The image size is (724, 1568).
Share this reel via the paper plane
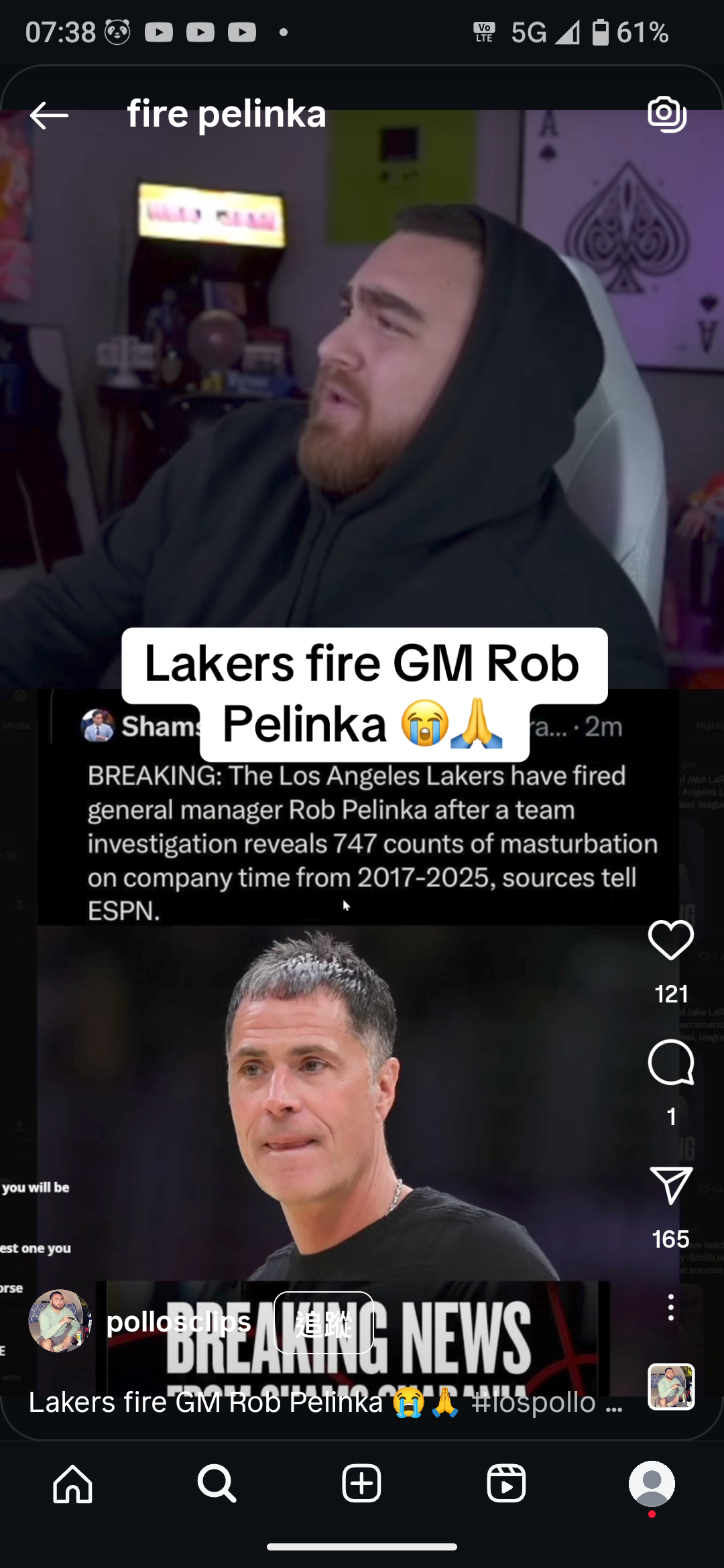click(x=670, y=1185)
